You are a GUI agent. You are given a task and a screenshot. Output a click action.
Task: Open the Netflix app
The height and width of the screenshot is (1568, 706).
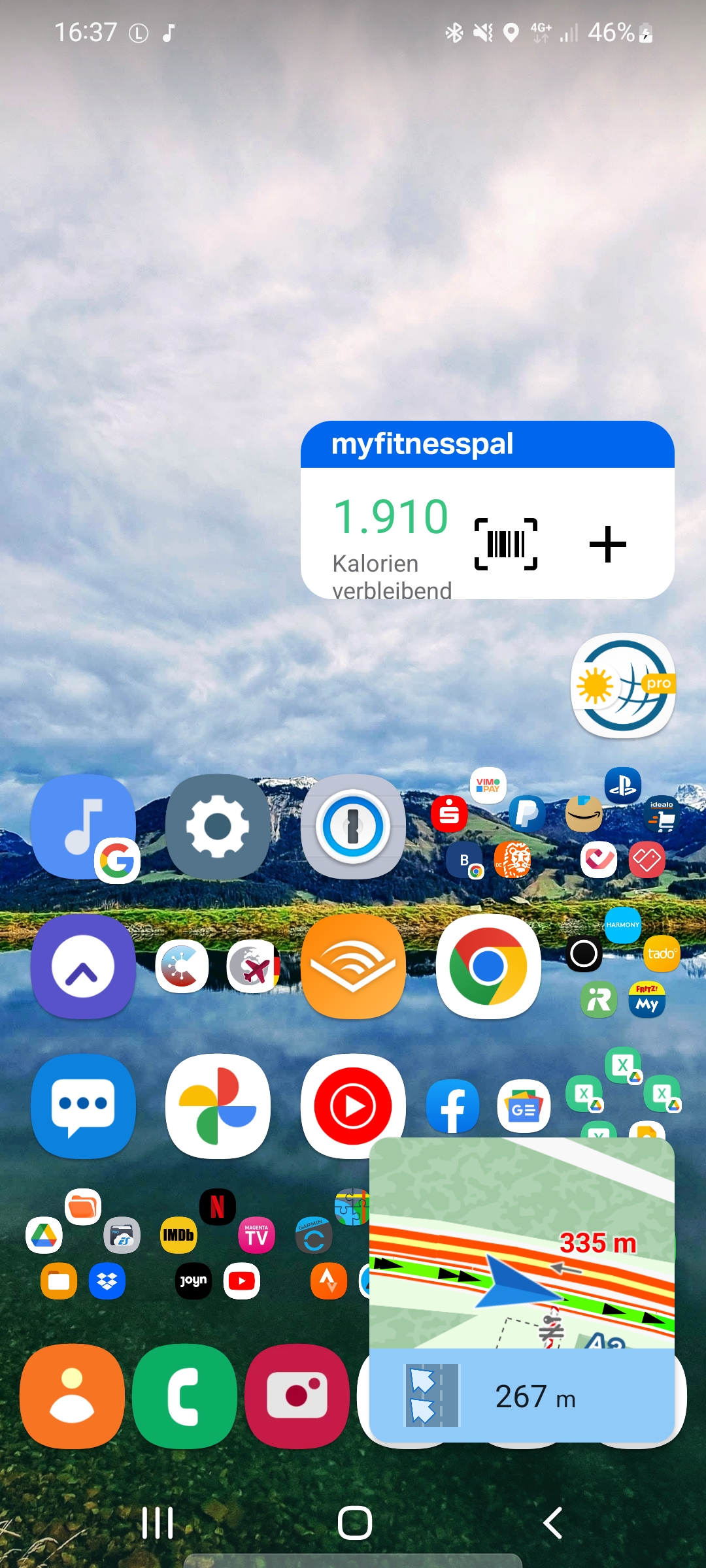[217, 1206]
